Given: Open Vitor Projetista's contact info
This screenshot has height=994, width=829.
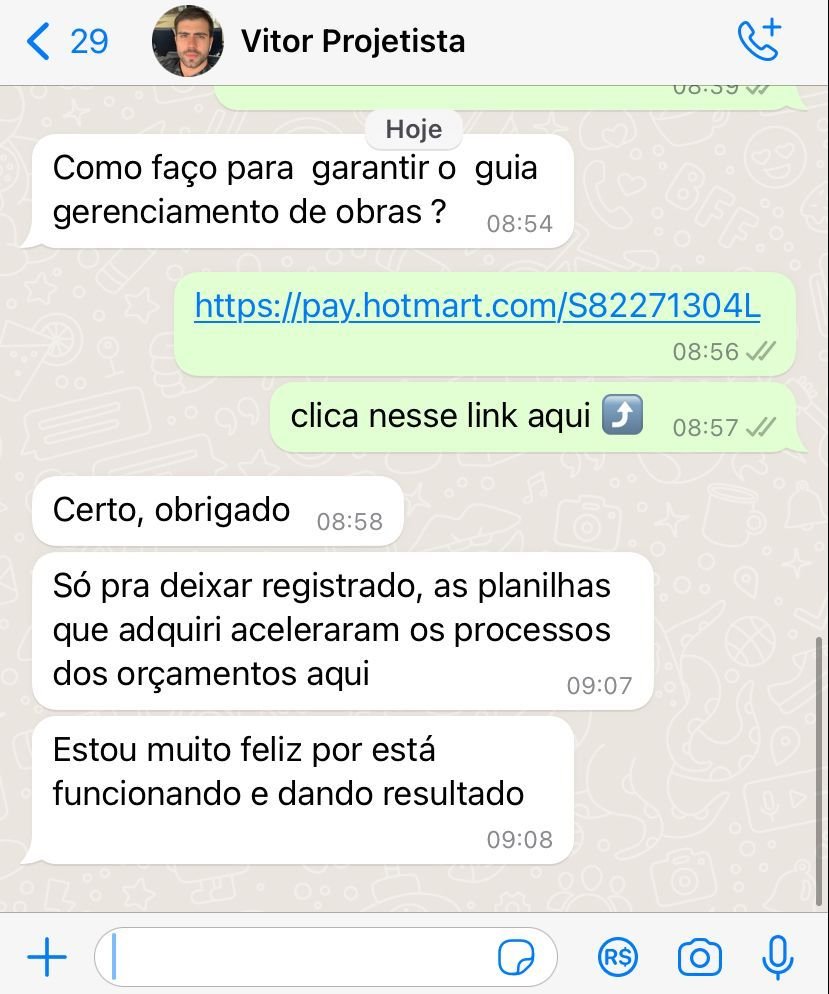Looking at the screenshot, I should (352, 41).
